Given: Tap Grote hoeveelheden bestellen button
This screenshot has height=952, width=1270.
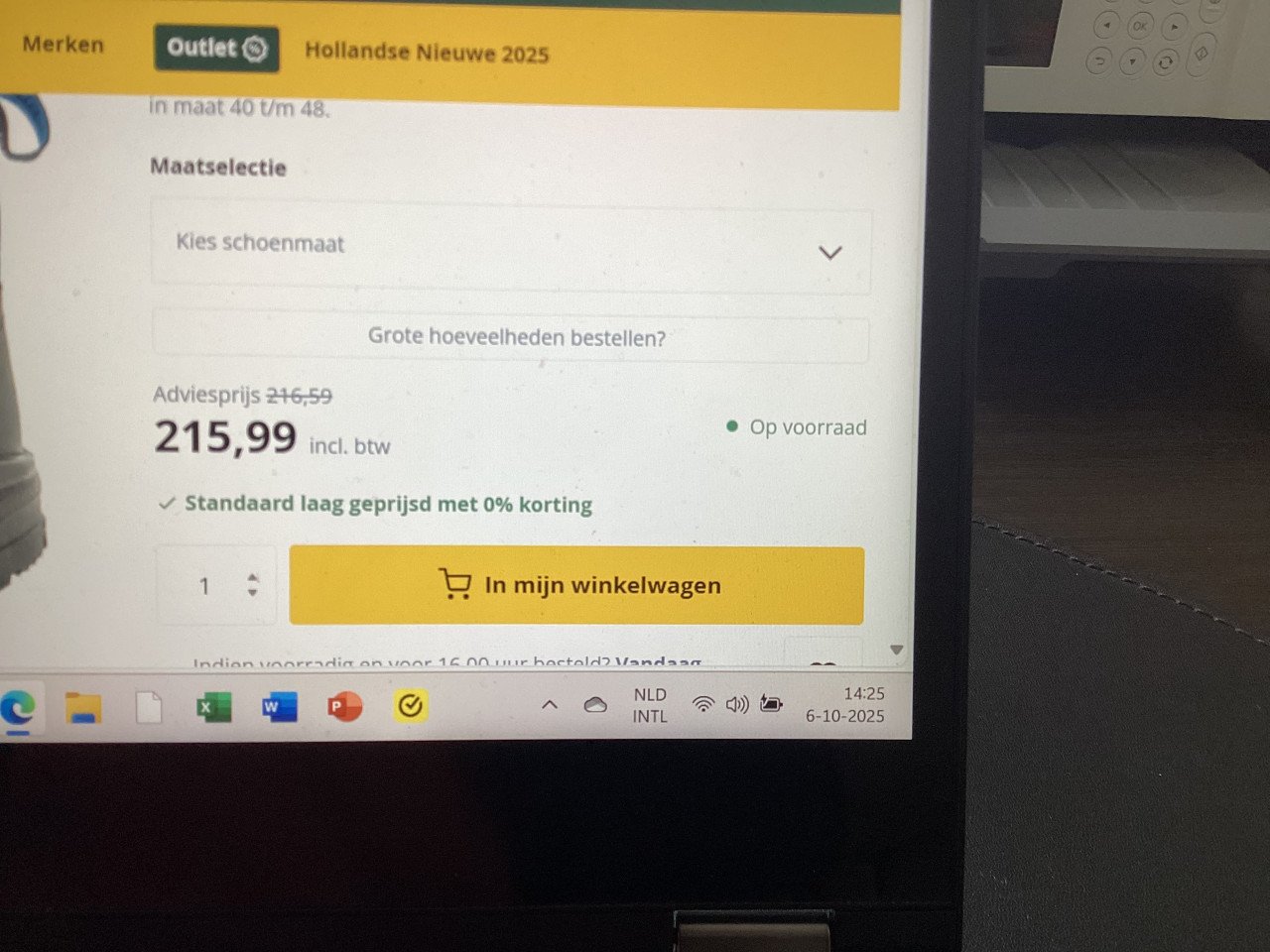Looking at the screenshot, I should pos(516,337).
